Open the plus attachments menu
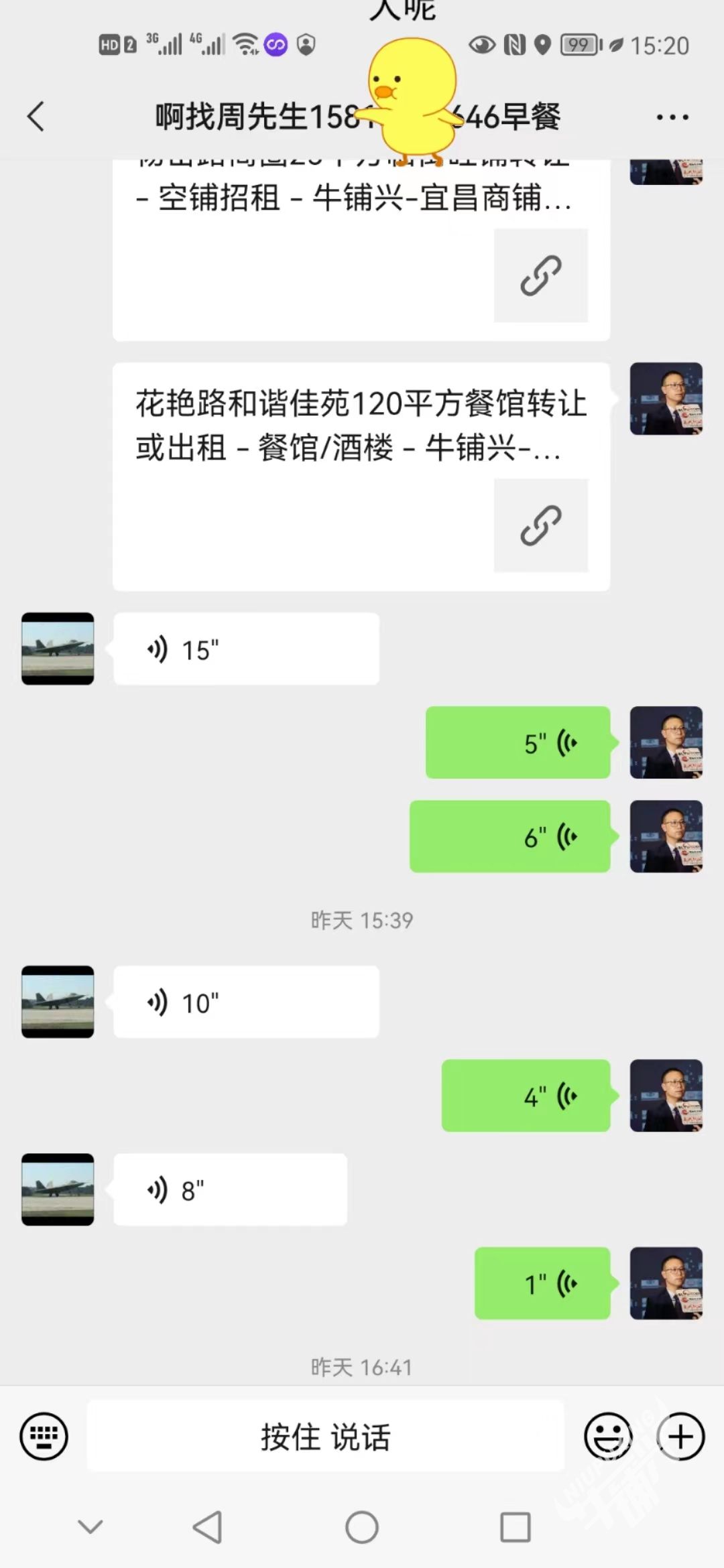Viewport: 724px width, 1568px height. tap(681, 1436)
